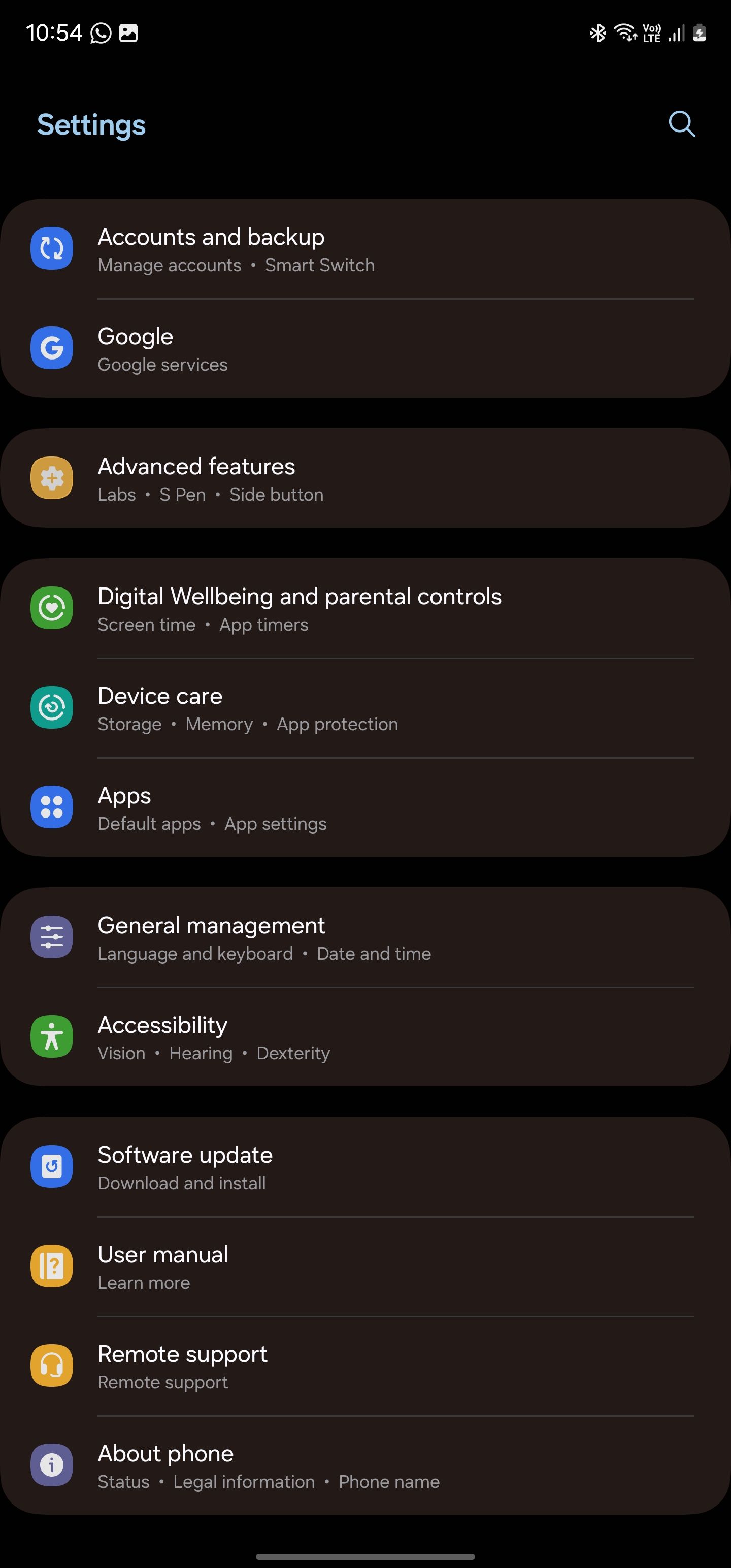Tap the Remote support headset icon

[x=52, y=1366]
